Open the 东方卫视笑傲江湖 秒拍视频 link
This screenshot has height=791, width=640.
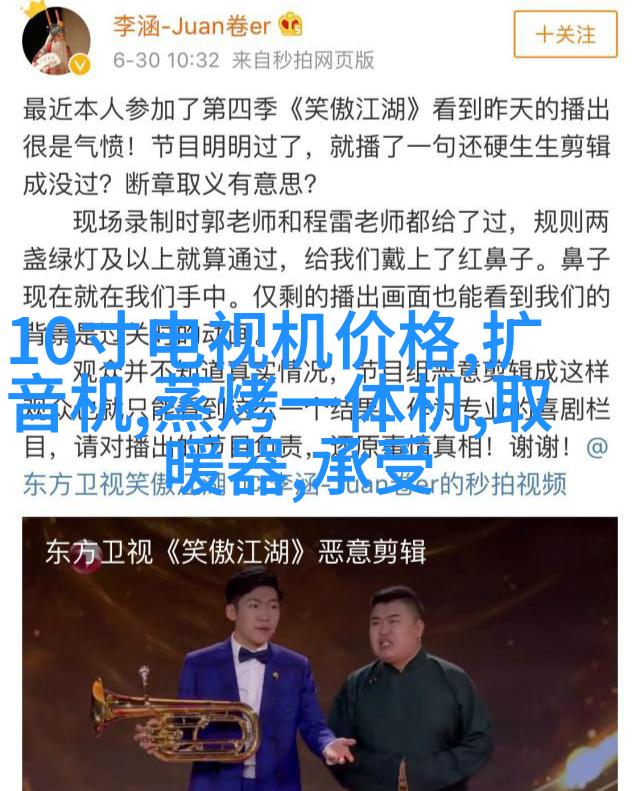pyautogui.click(x=295, y=484)
